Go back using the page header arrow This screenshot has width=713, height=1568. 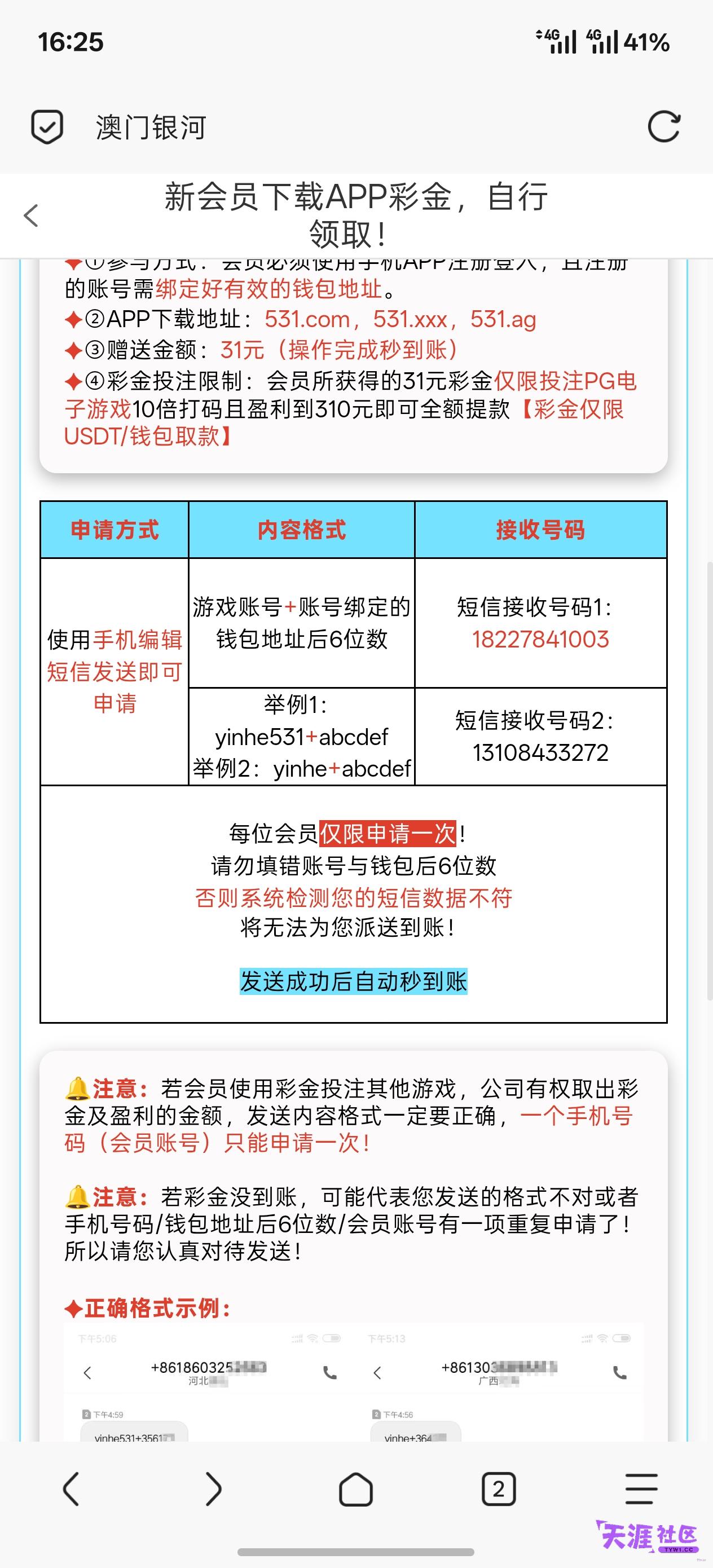pyautogui.click(x=31, y=215)
